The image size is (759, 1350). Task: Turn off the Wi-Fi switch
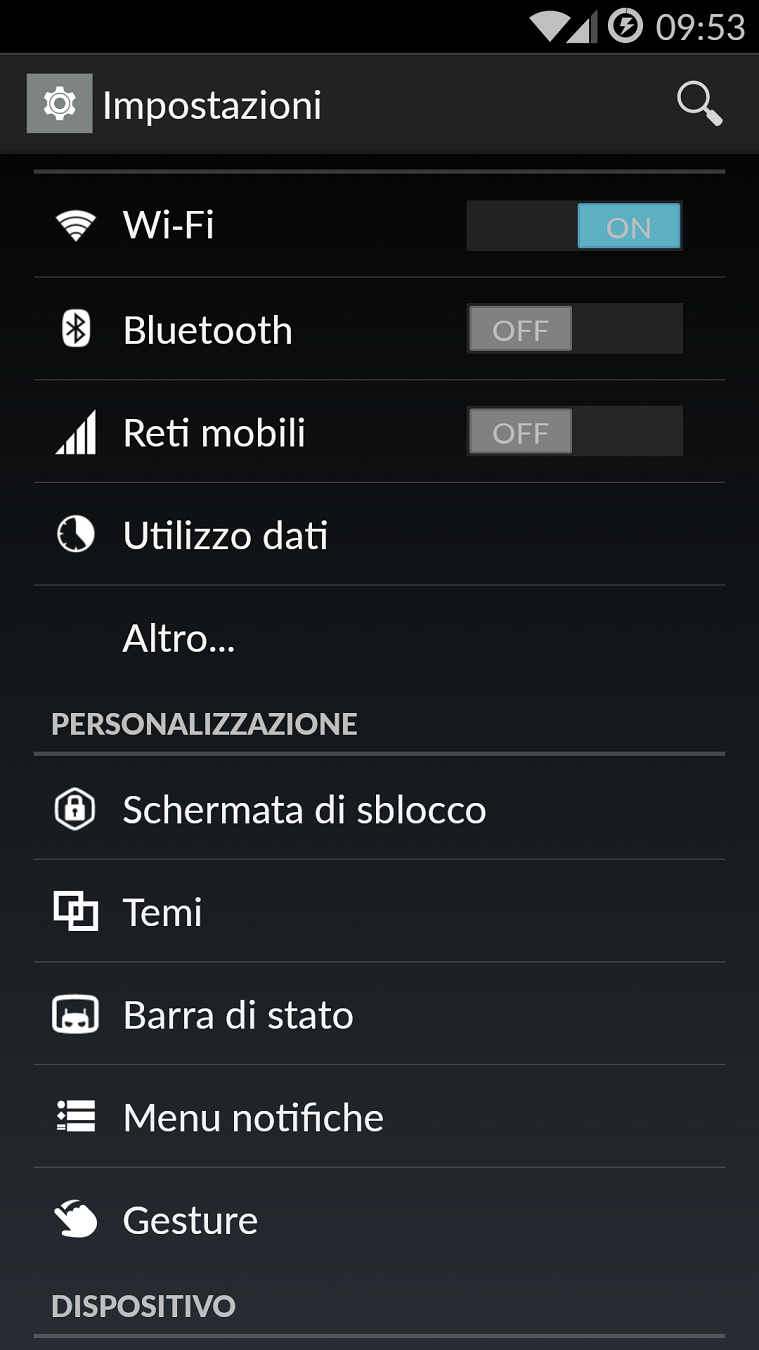point(574,226)
